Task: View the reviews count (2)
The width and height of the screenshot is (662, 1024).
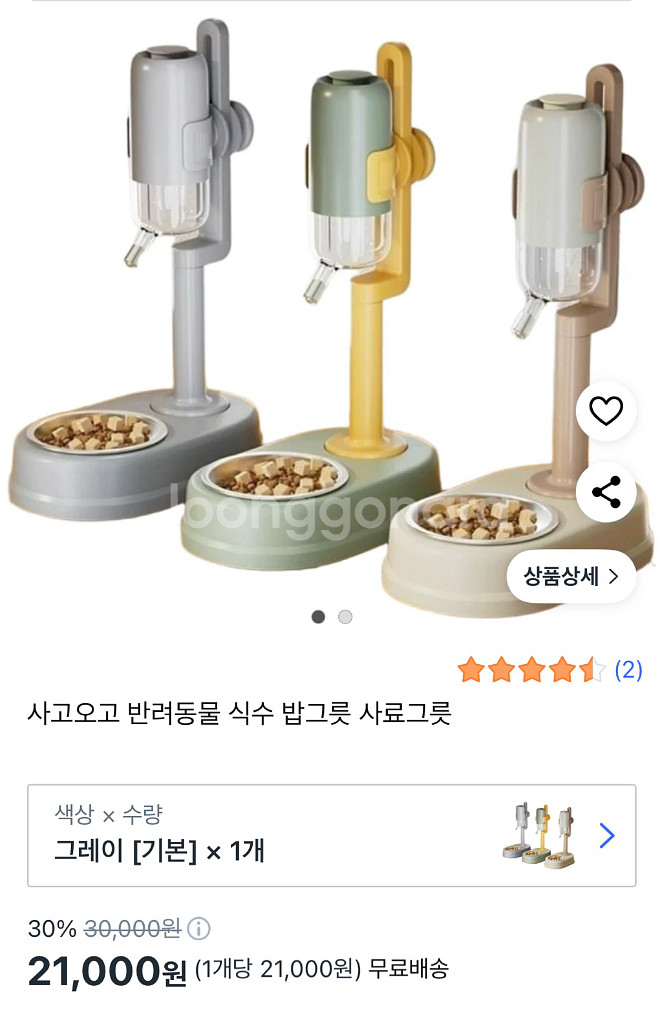Action: 628,670
